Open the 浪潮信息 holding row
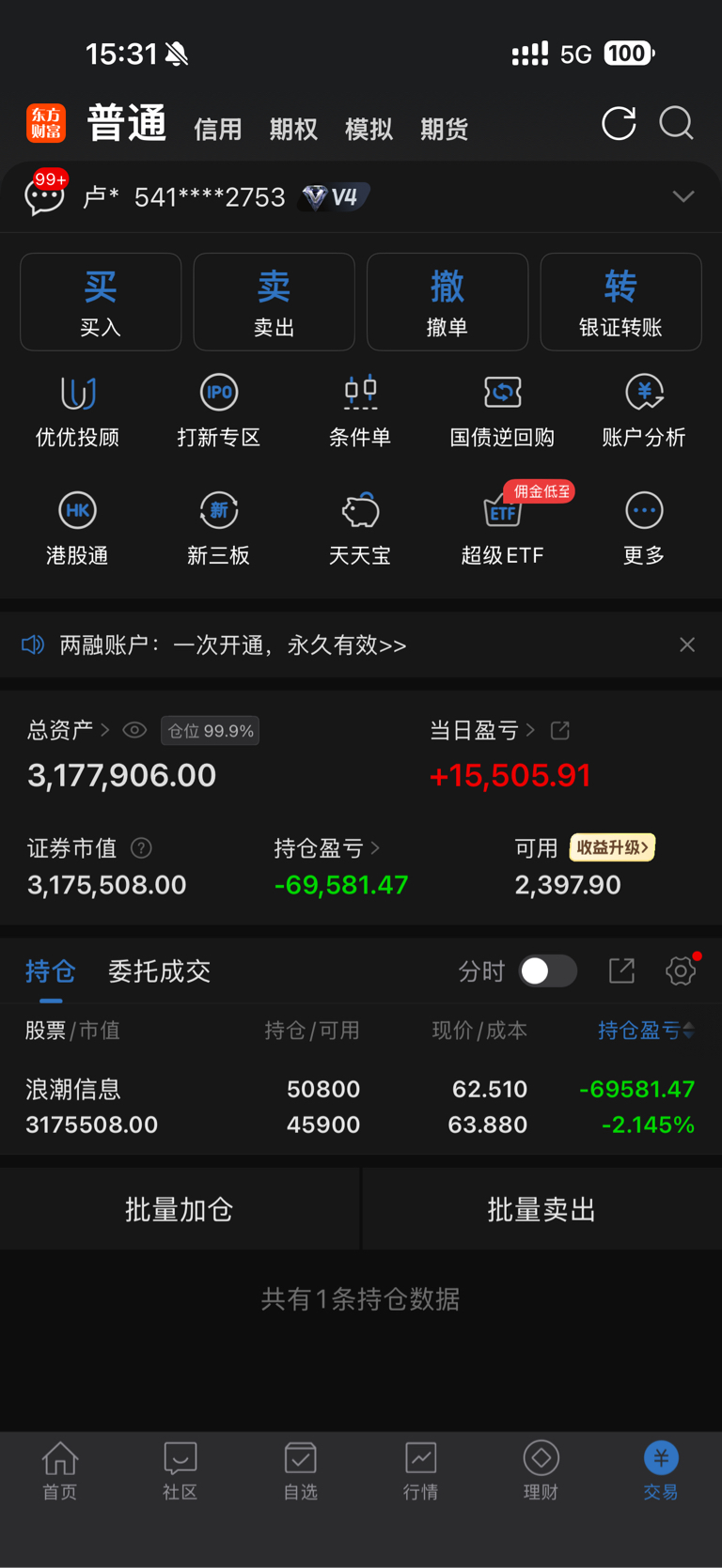The width and height of the screenshot is (722, 1568). (x=361, y=1107)
